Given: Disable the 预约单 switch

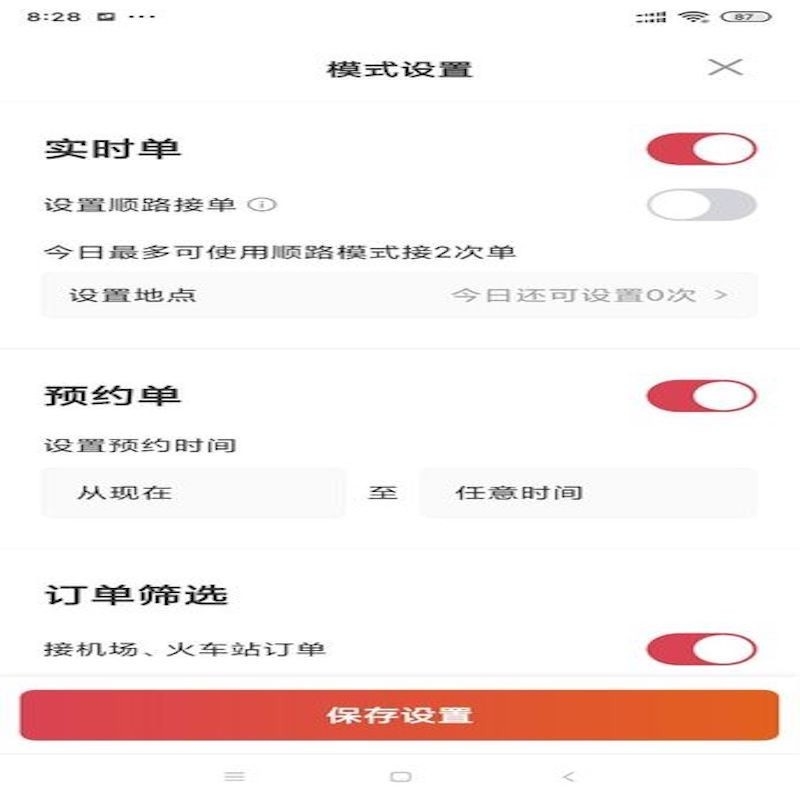Looking at the screenshot, I should pyautogui.click(x=701, y=395).
